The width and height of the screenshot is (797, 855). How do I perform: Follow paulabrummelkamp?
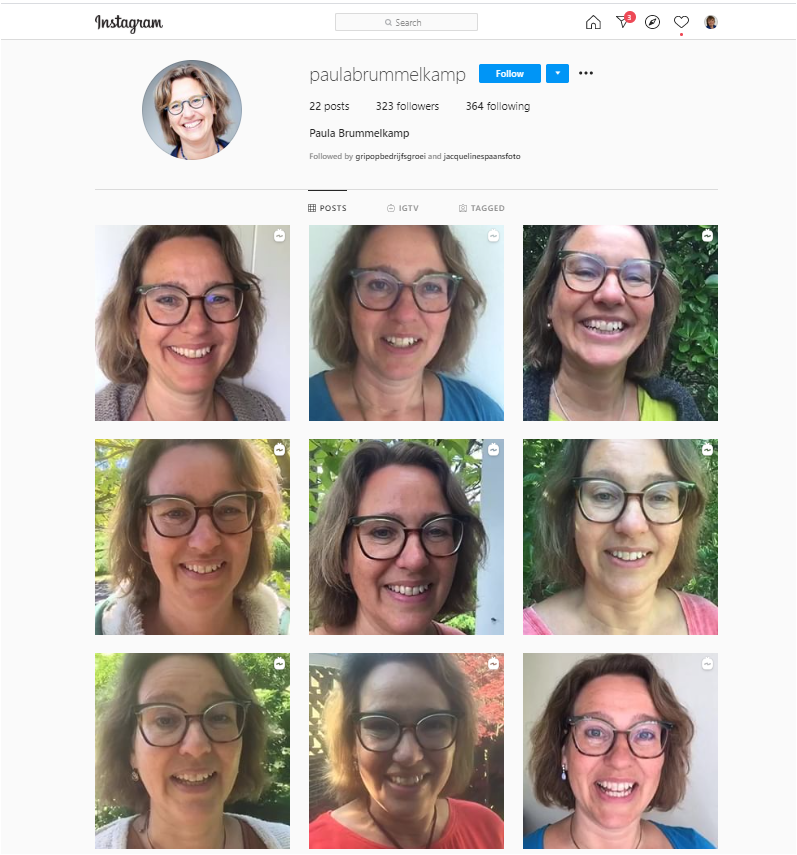tap(509, 74)
